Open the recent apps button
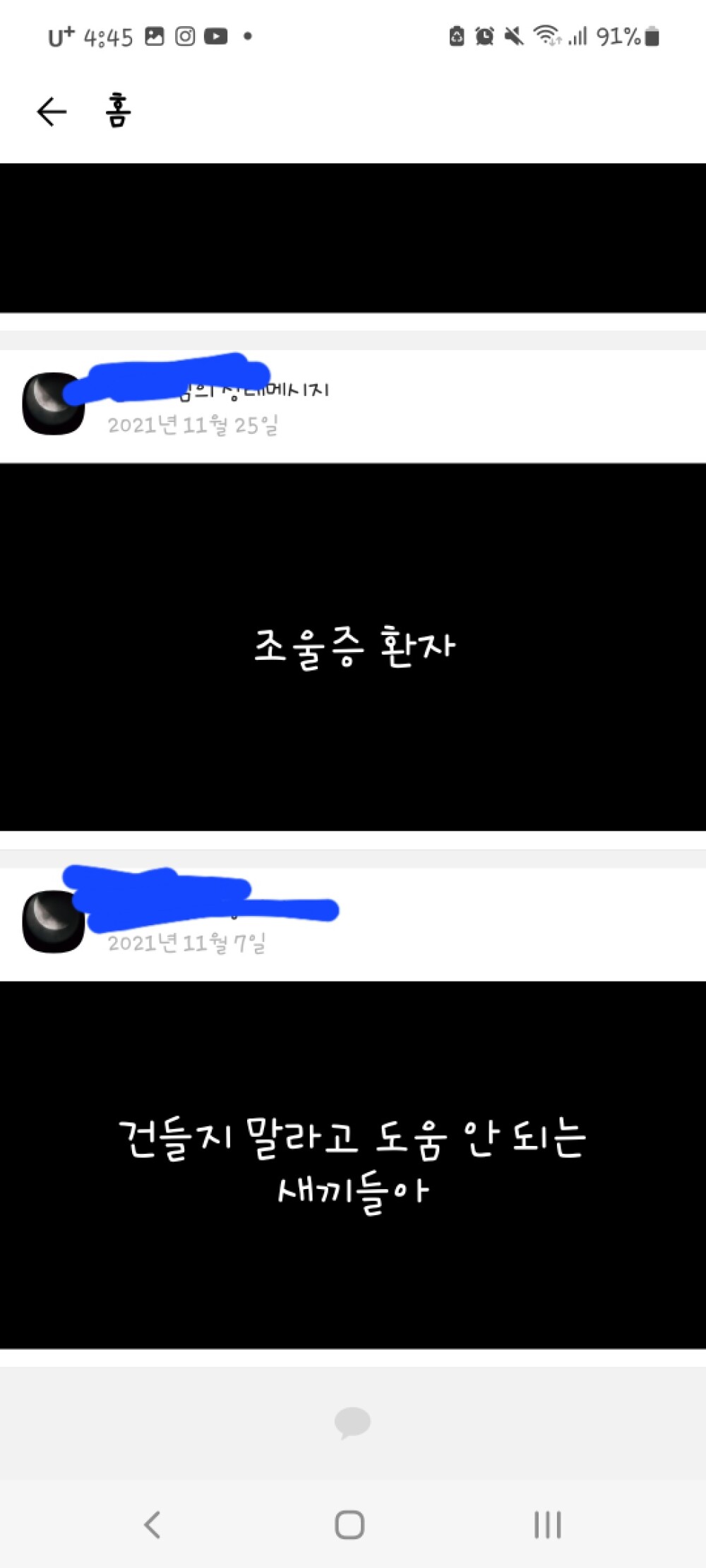Screen dimensions: 706x1568 point(547,1524)
